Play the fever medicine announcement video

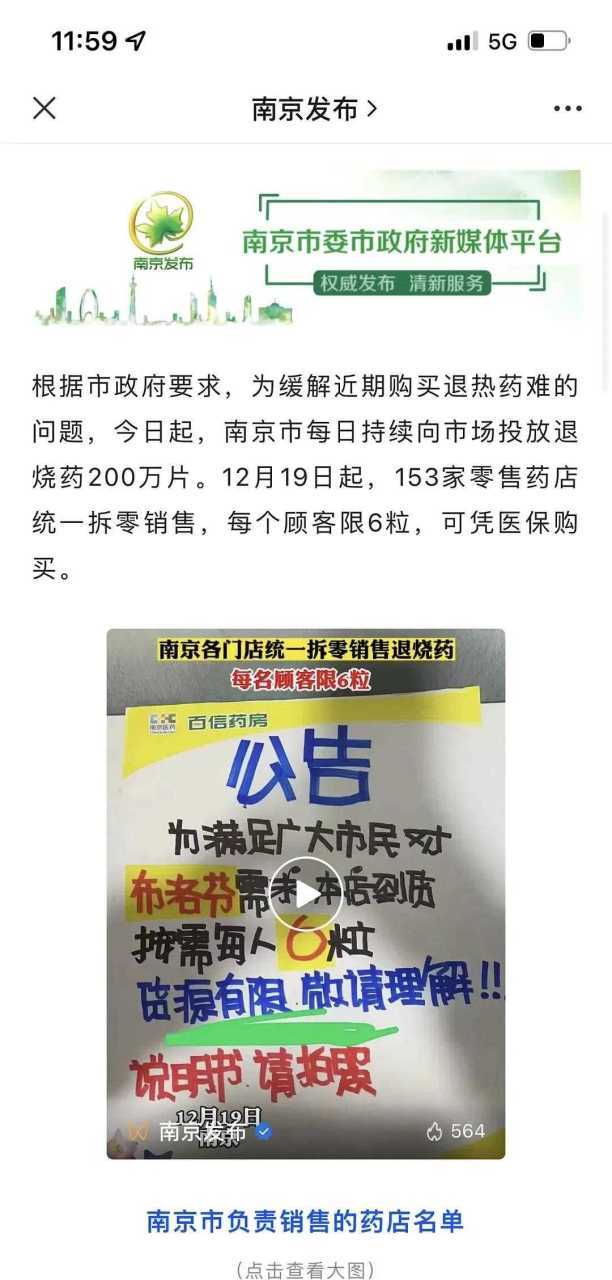(305, 893)
